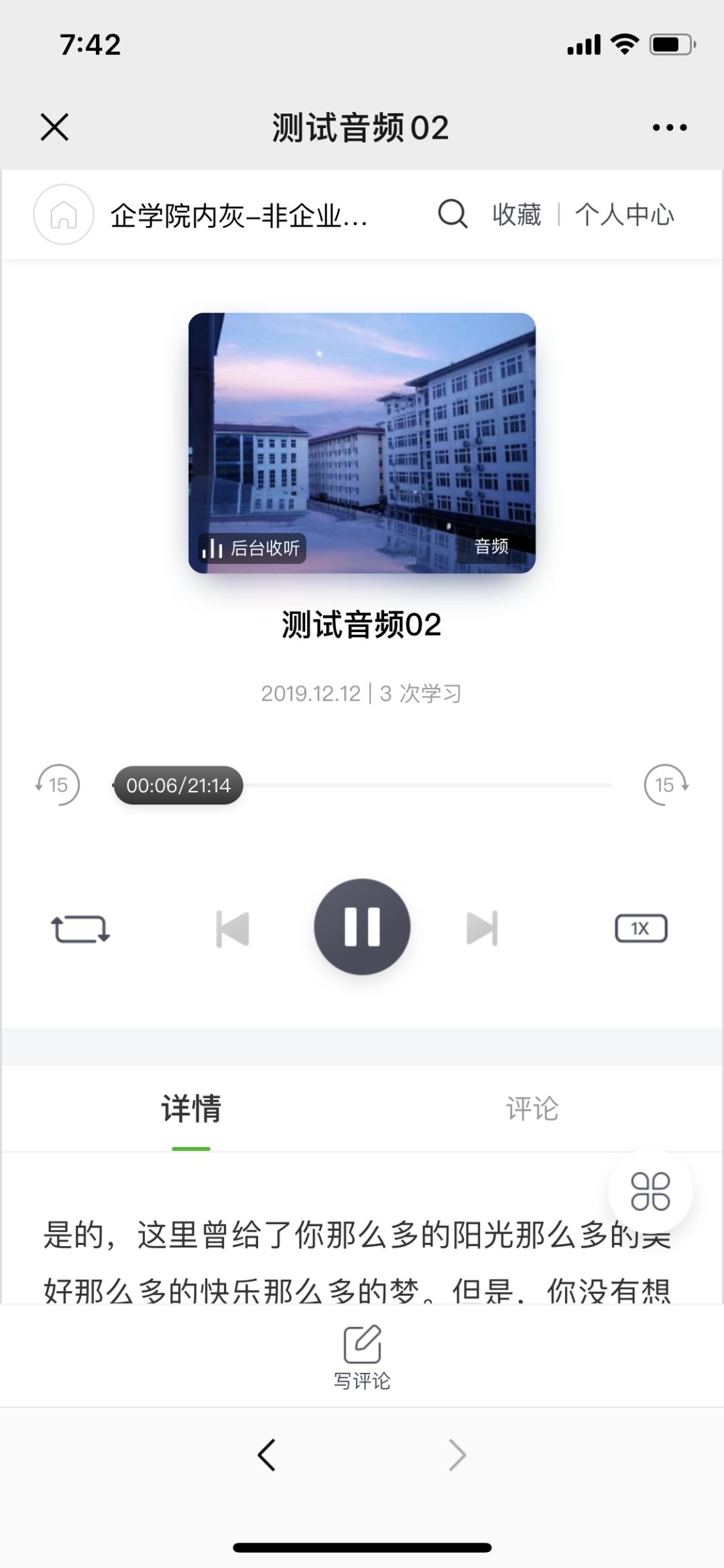
Task: Close the 测试音频02 page
Action: (54, 127)
